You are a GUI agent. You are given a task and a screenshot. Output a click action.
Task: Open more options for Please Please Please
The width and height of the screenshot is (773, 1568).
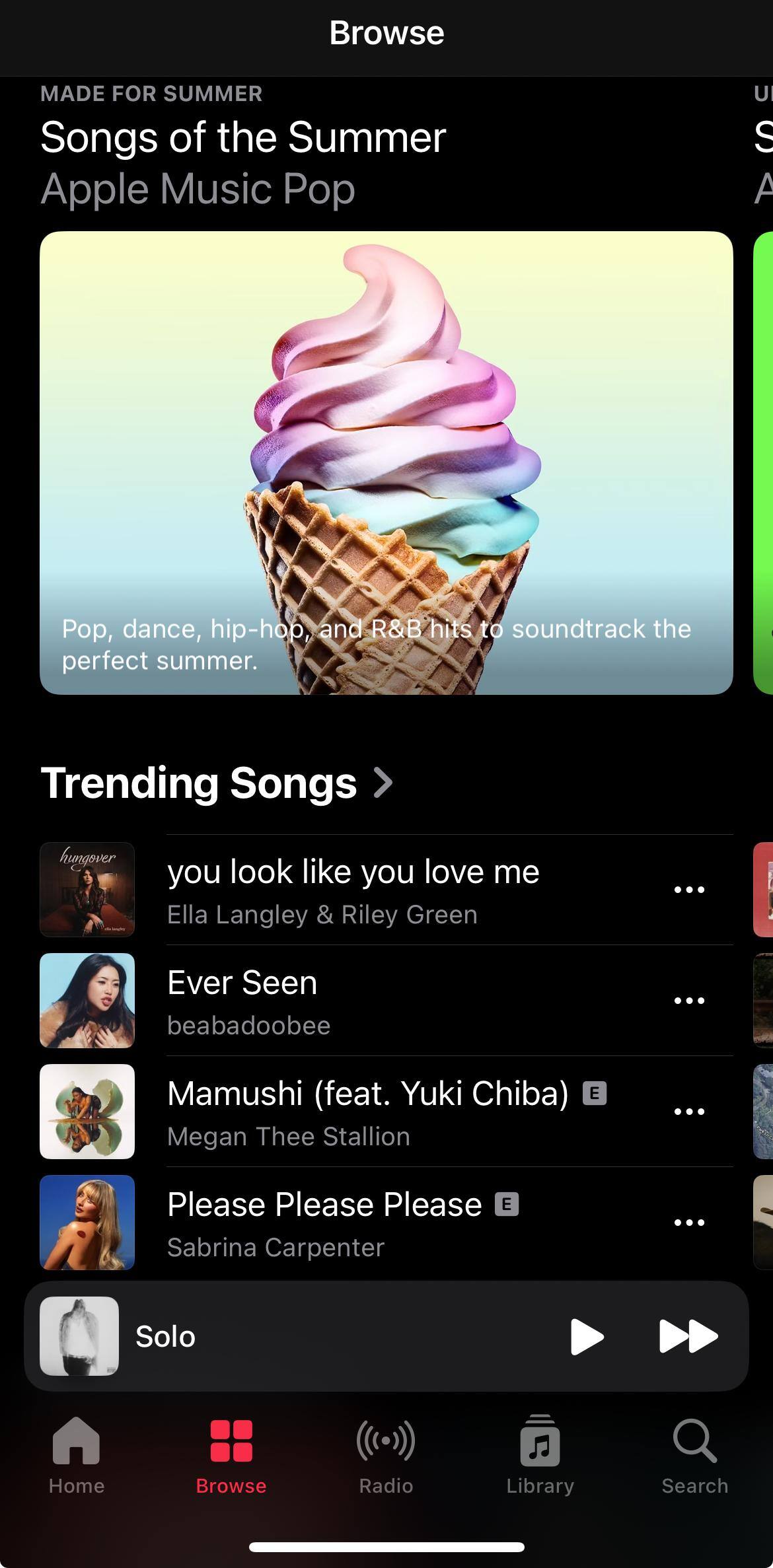tap(689, 1223)
